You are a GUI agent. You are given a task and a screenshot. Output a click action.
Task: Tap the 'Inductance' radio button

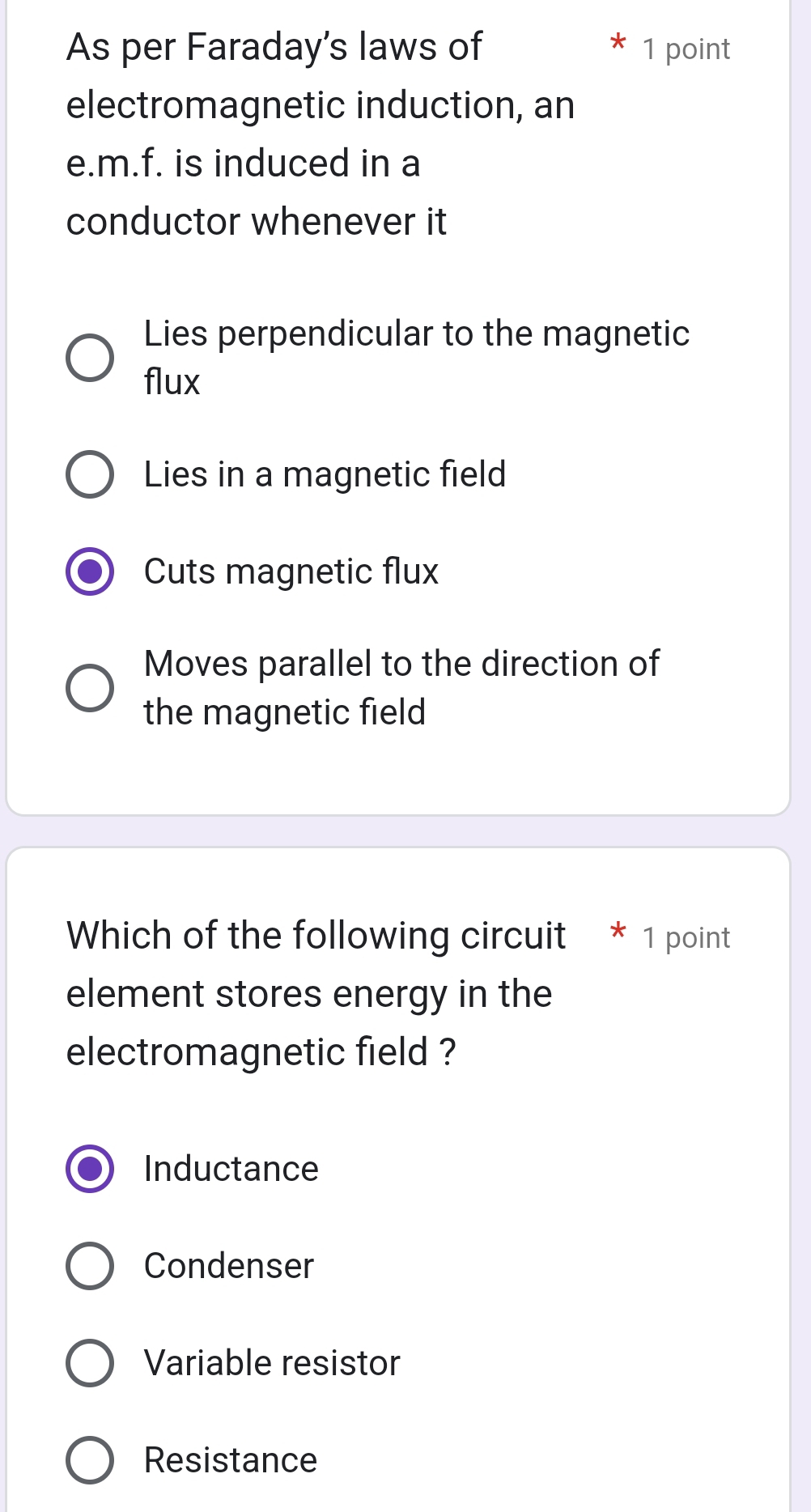tap(90, 1169)
